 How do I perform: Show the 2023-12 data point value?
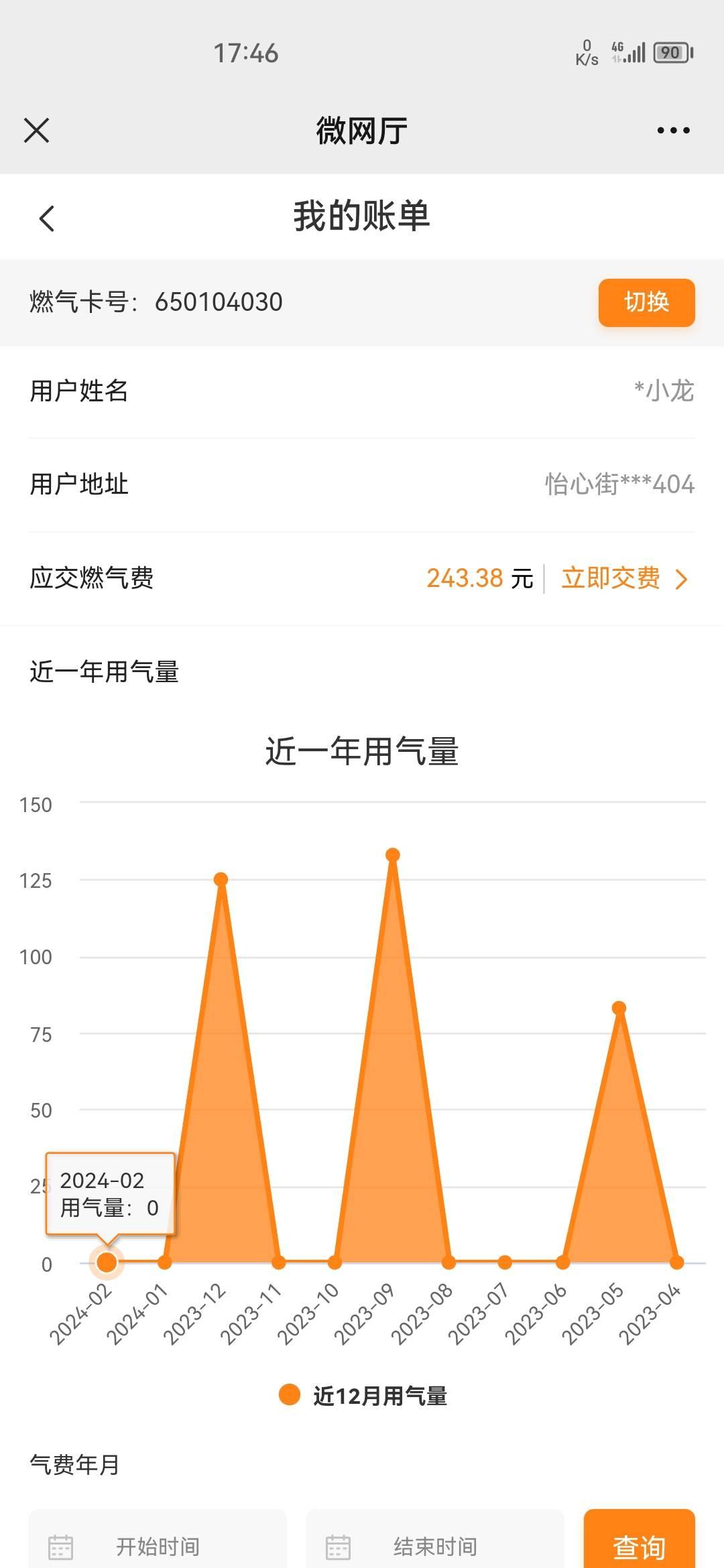[221, 879]
